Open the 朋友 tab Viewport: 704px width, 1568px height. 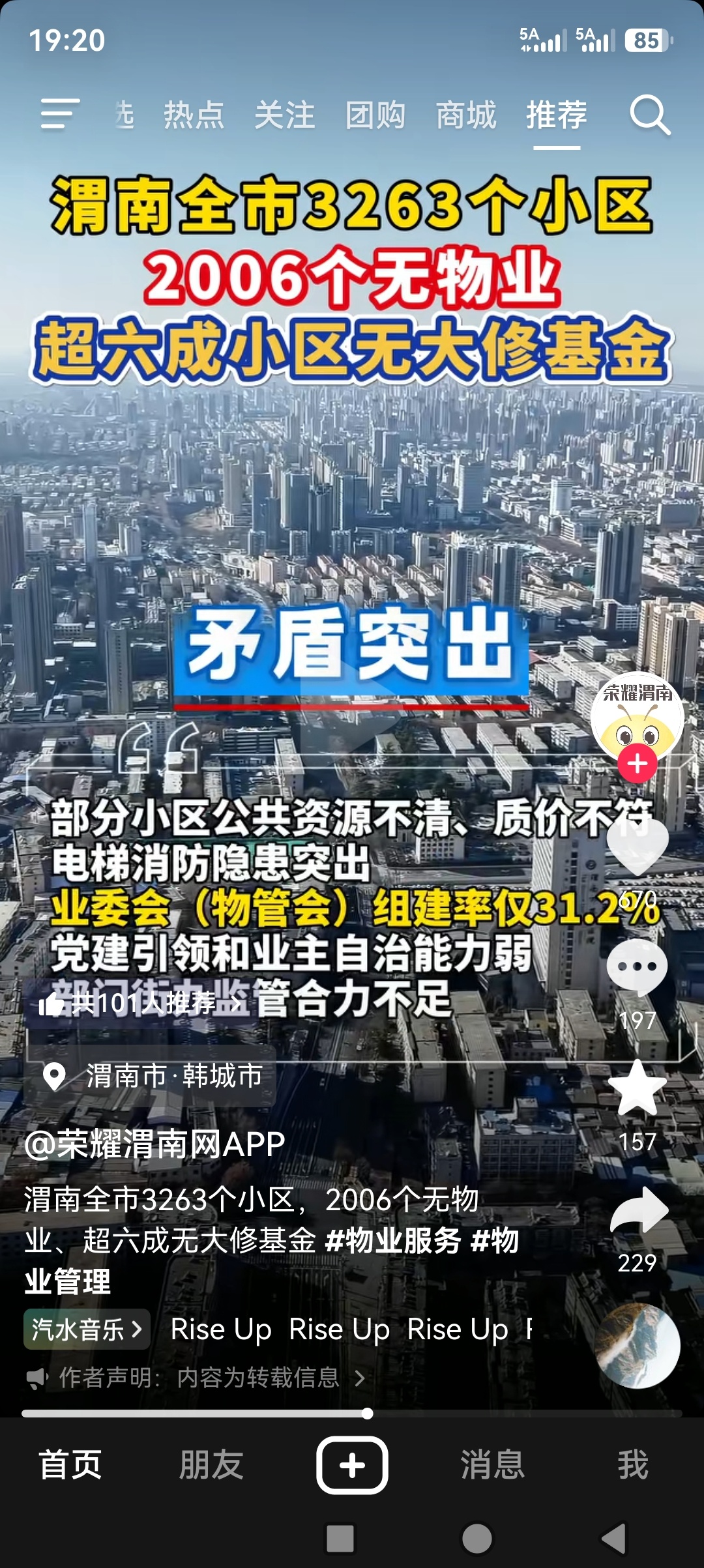[x=211, y=1465]
